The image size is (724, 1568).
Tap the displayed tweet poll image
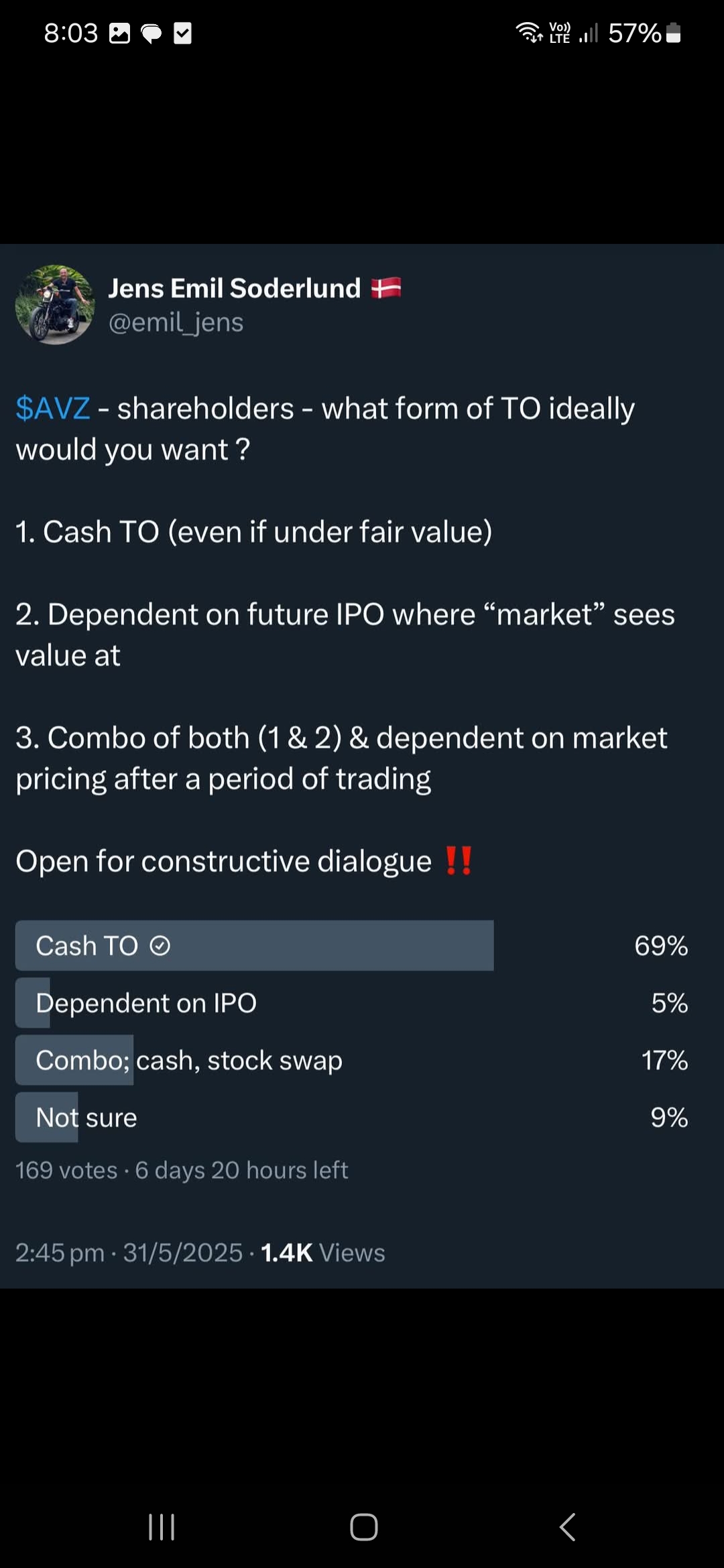(x=362, y=766)
